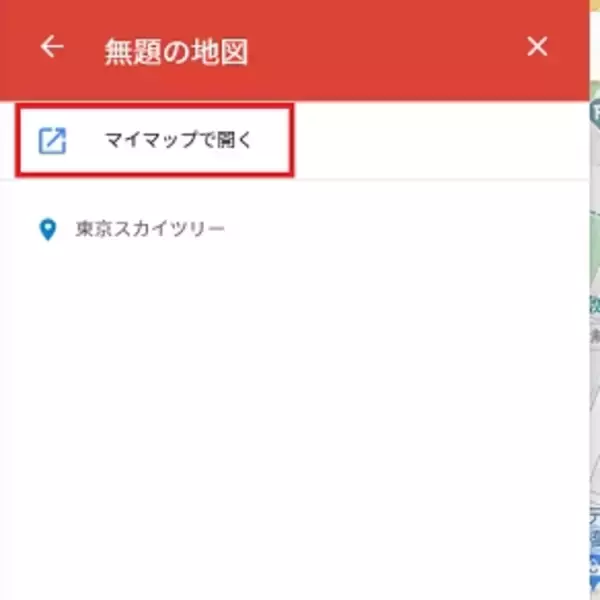Image resolution: width=600 pixels, height=600 pixels.
Task: Close the 無題の地図 panel
Action: 537,47
